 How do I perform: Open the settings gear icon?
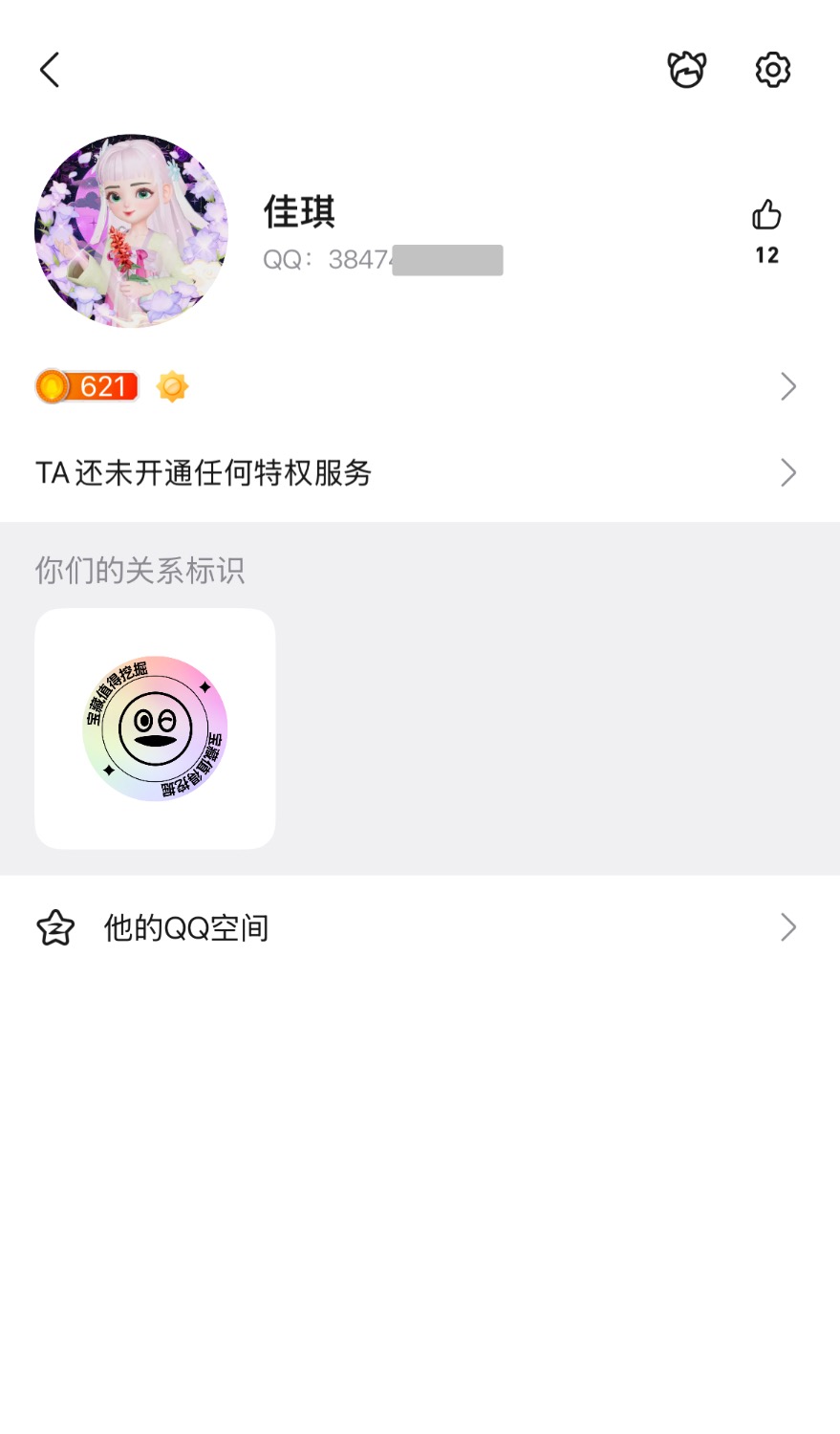coord(772,70)
